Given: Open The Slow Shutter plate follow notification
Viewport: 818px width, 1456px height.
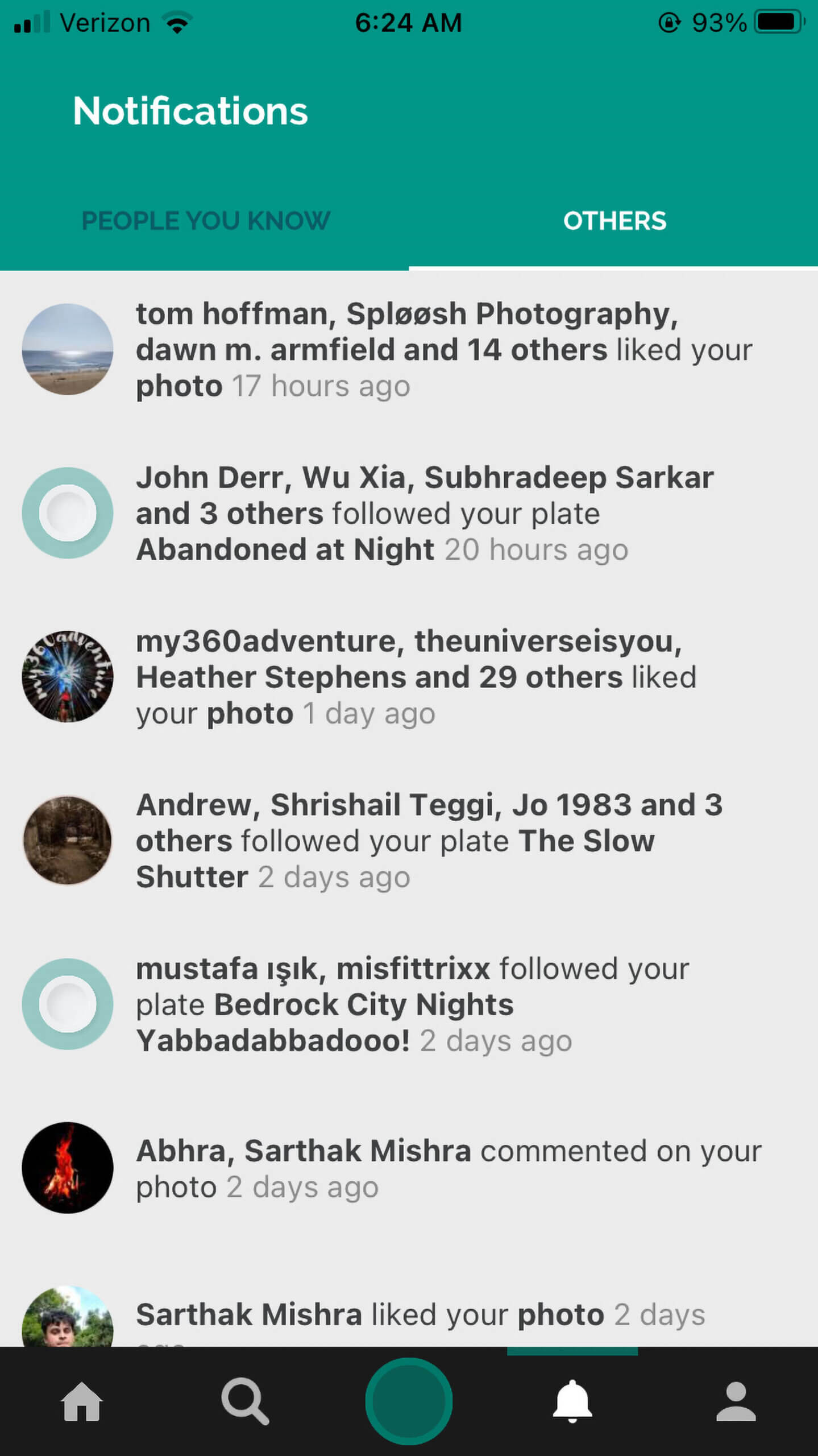Looking at the screenshot, I should point(429,841).
